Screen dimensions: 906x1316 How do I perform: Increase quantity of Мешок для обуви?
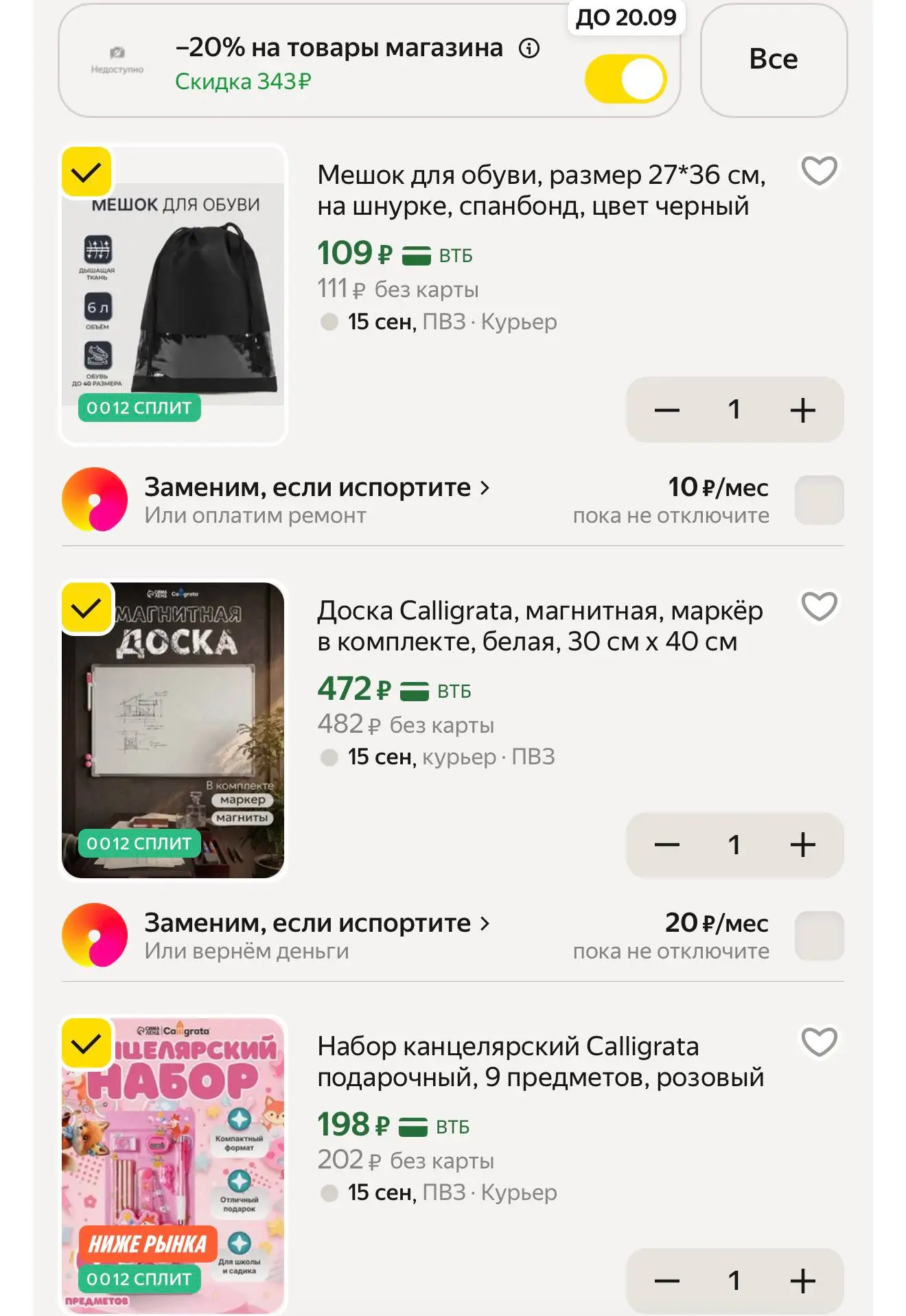802,410
